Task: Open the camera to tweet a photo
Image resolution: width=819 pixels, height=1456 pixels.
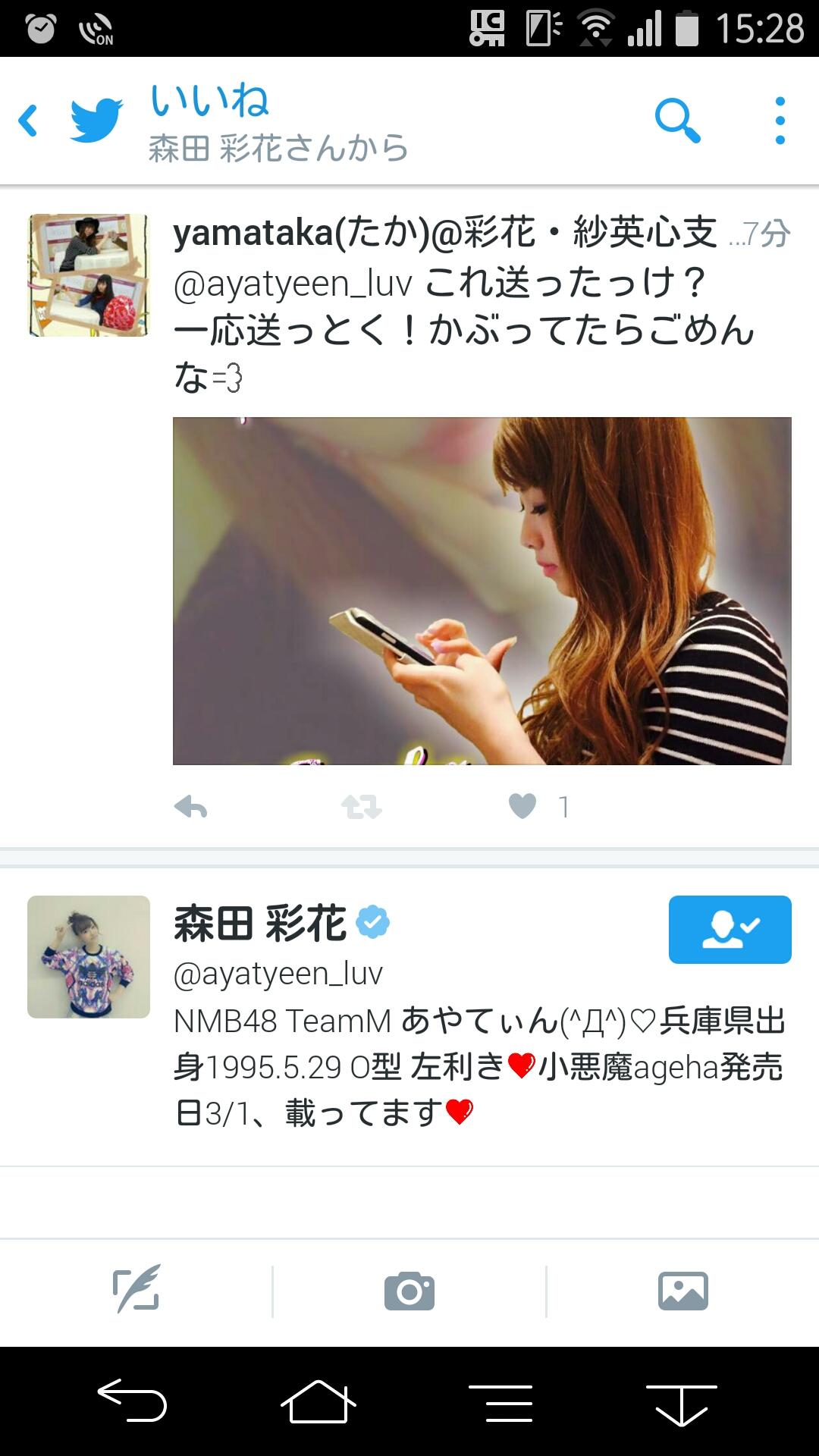Action: tap(409, 1291)
